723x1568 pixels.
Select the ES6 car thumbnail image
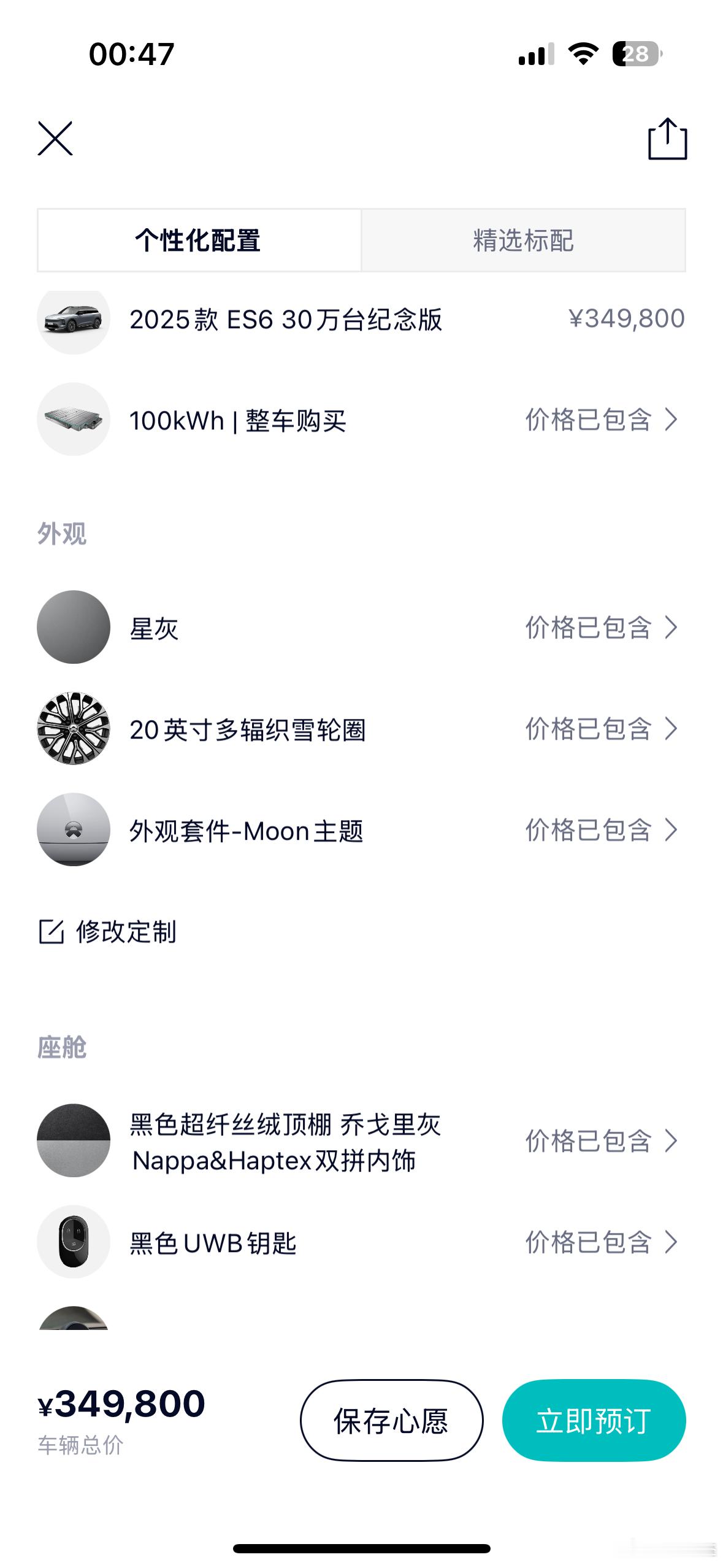pos(74,318)
